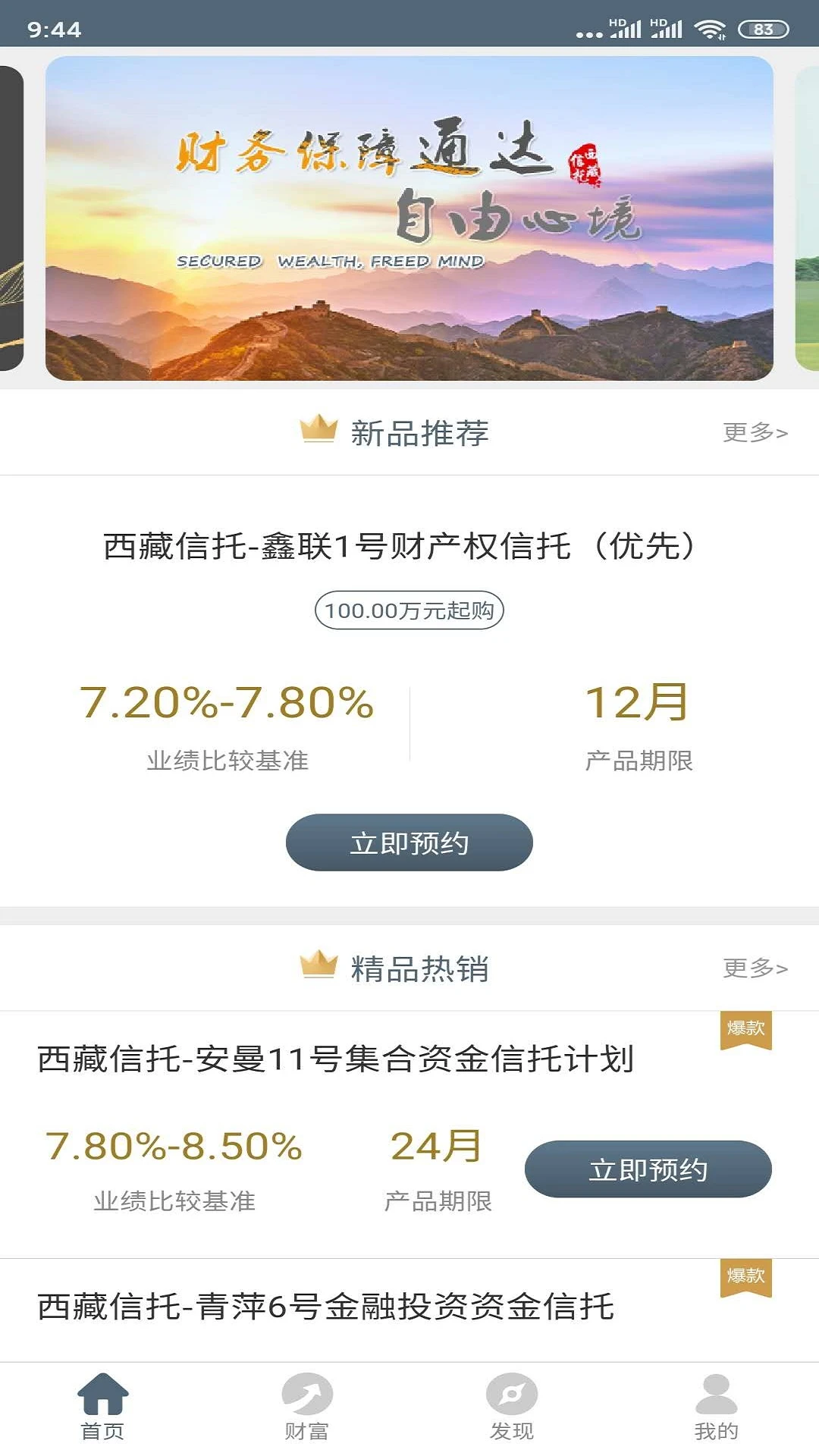Tap the main banner carousel image
Image resolution: width=819 pixels, height=1456 pixels.
[x=409, y=220]
